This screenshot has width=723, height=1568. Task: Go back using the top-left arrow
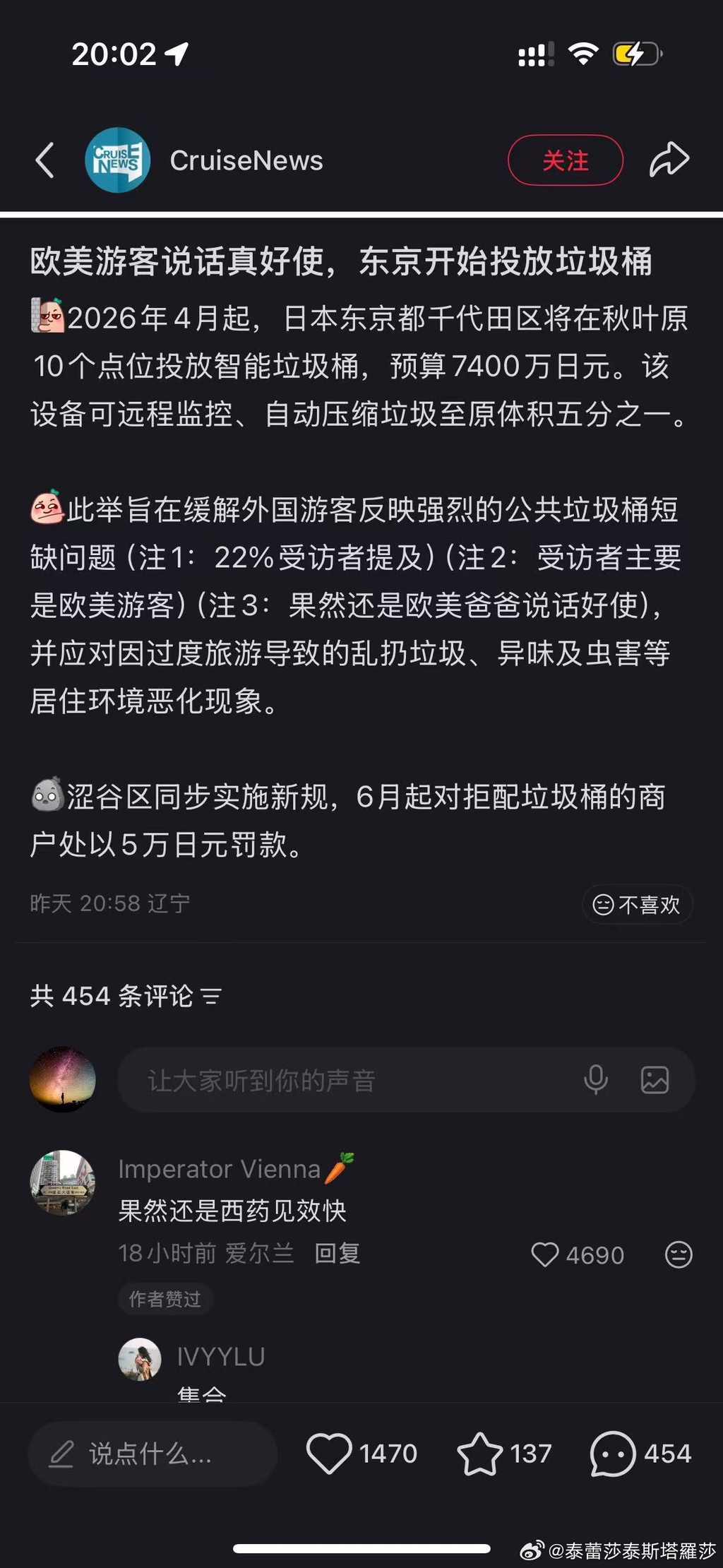[x=45, y=160]
